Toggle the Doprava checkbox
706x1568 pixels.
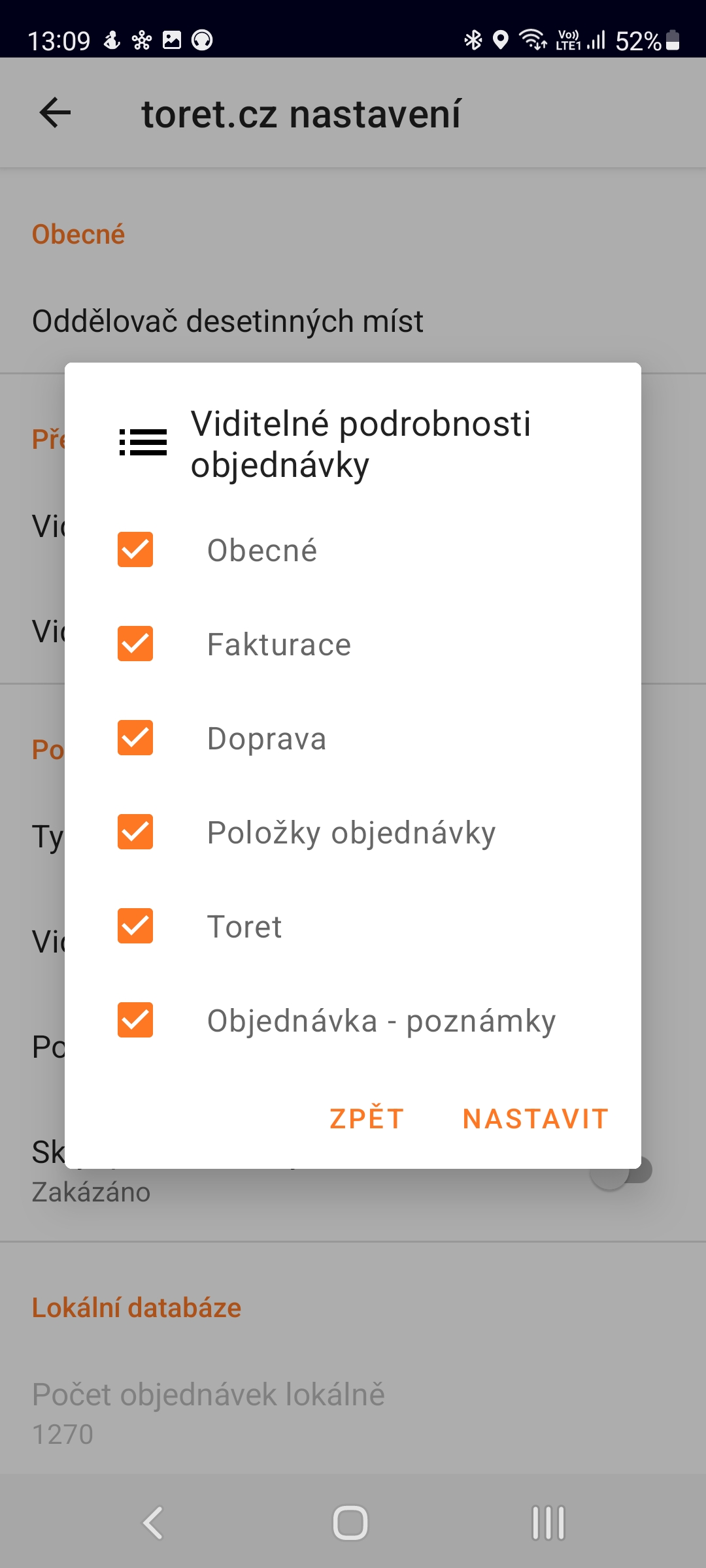tap(135, 738)
